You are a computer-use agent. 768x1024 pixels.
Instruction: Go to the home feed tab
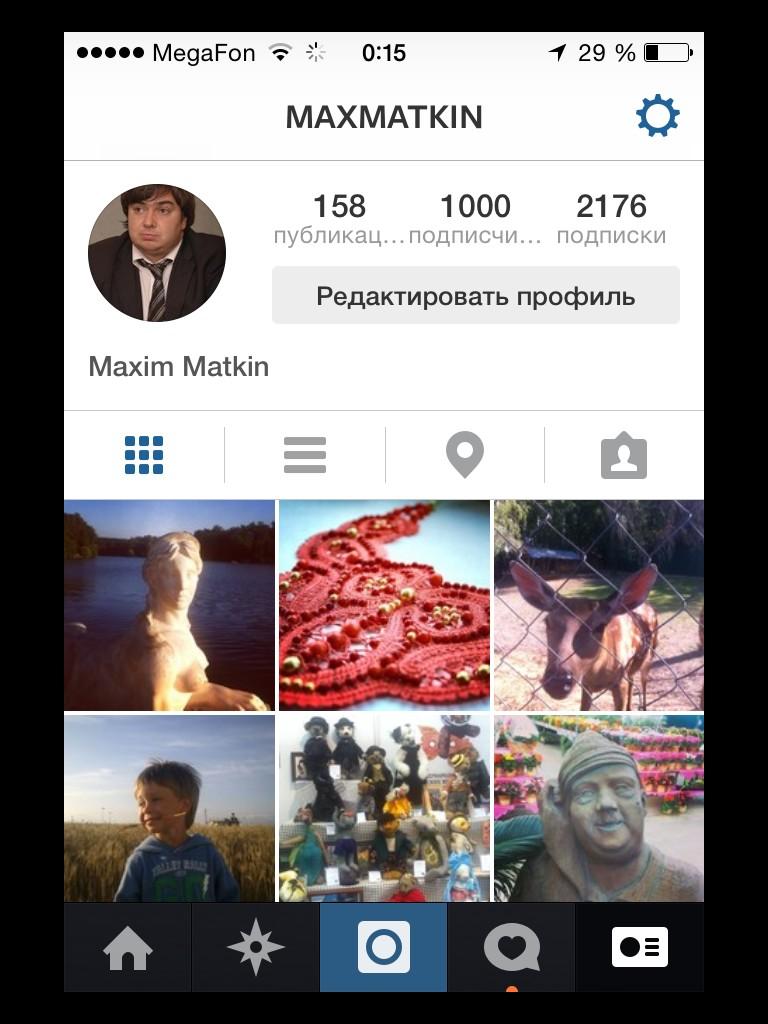128,947
